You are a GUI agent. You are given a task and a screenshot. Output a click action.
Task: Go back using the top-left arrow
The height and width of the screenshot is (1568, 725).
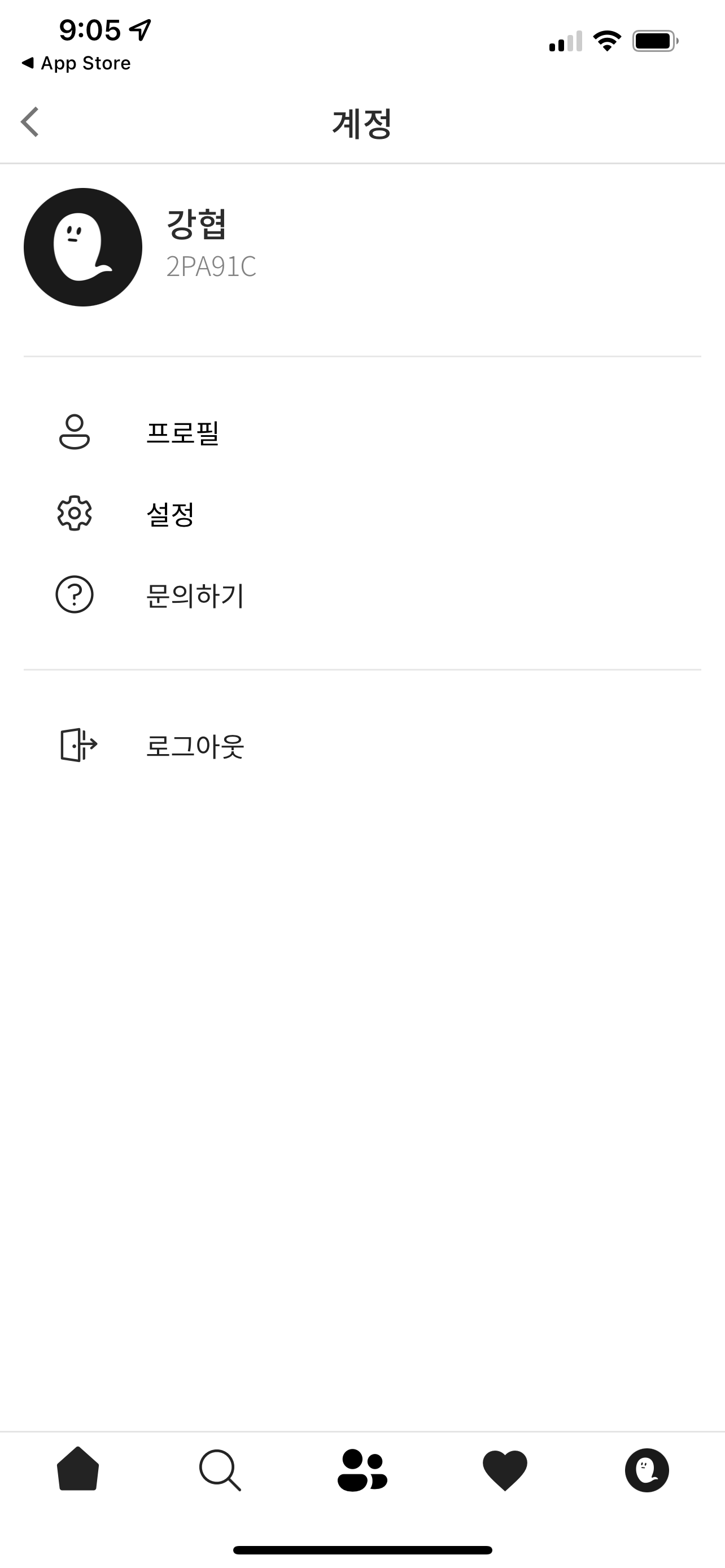click(30, 122)
